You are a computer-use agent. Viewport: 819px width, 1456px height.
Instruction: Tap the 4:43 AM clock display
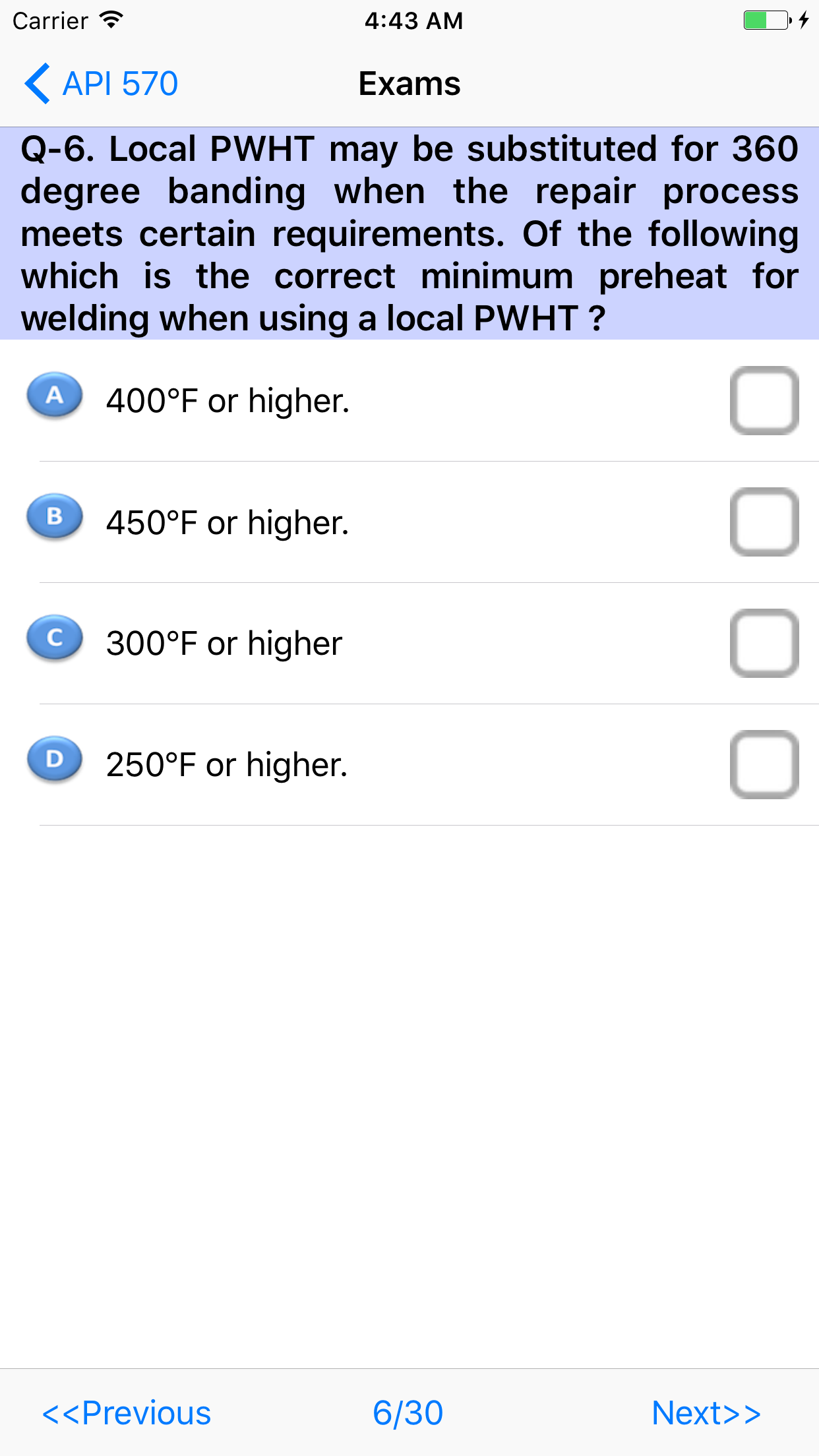[414, 20]
